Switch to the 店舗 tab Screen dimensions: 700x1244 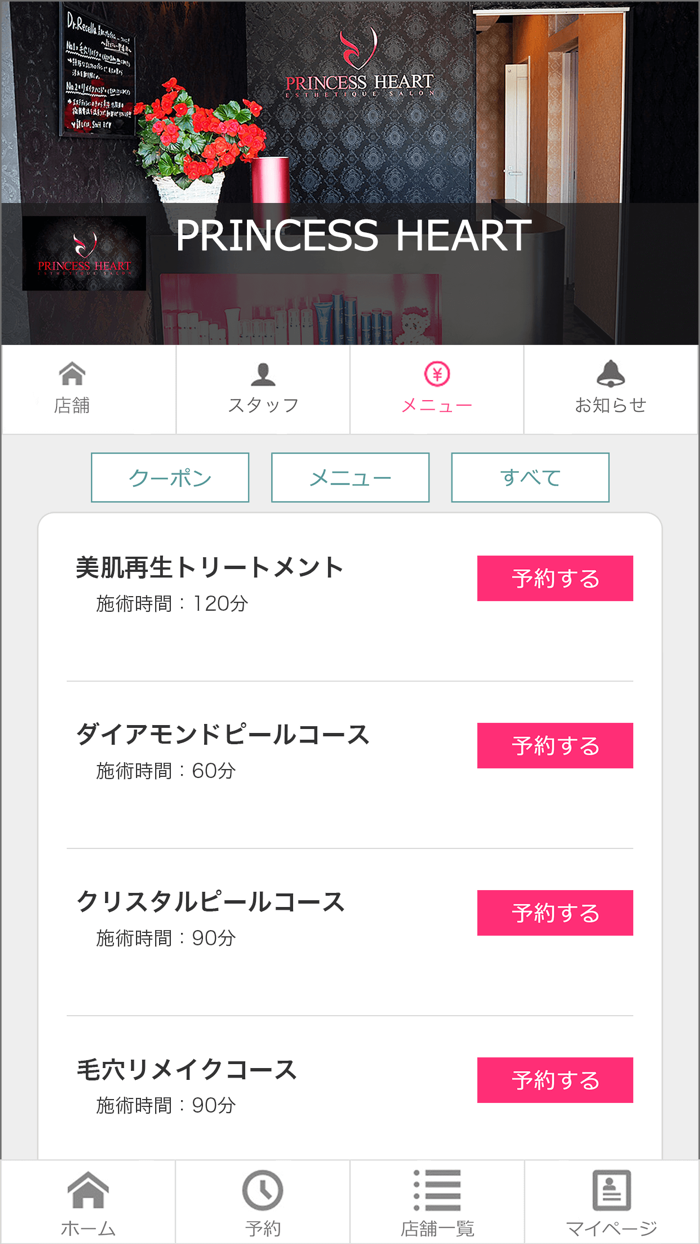(x=72, y=389)
